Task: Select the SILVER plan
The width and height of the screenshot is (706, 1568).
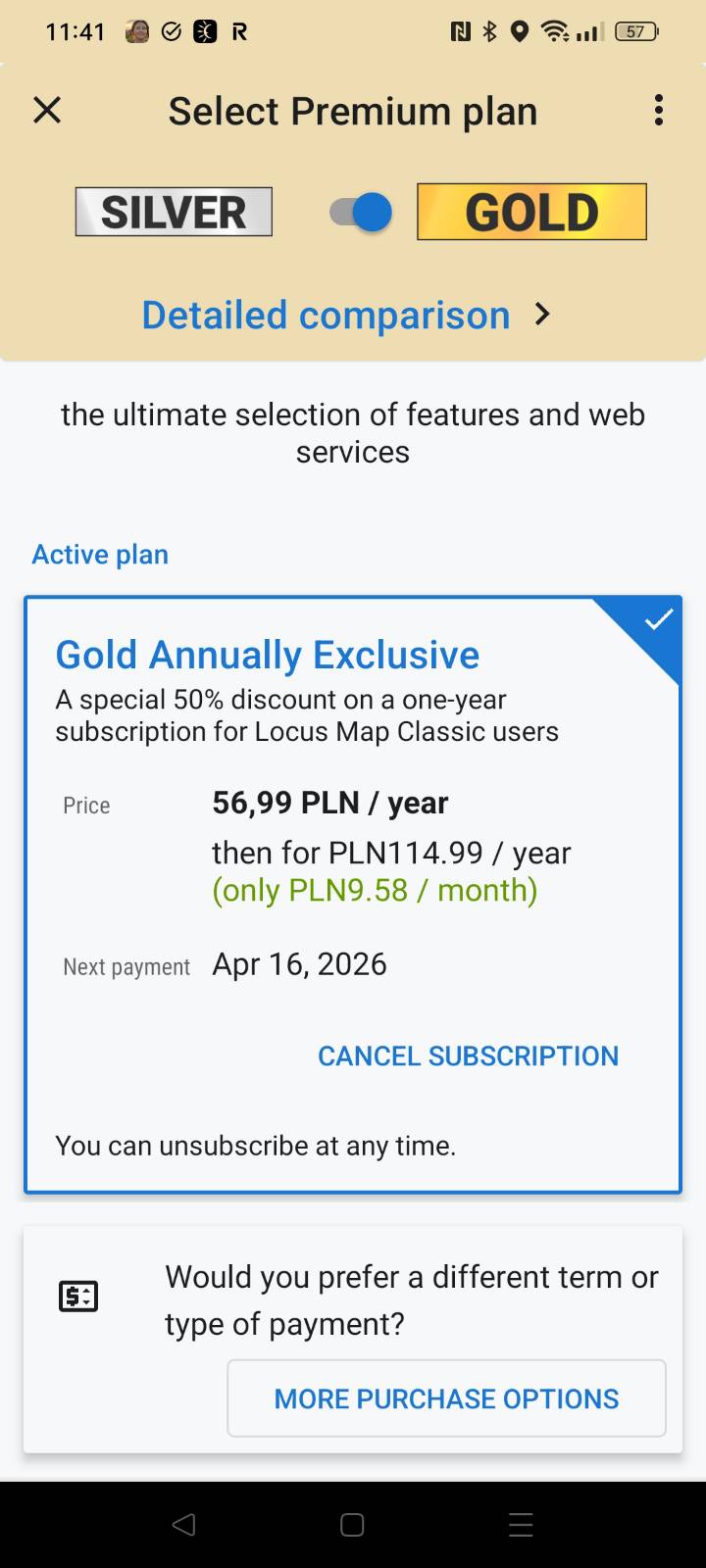Action: coord(174,212)
